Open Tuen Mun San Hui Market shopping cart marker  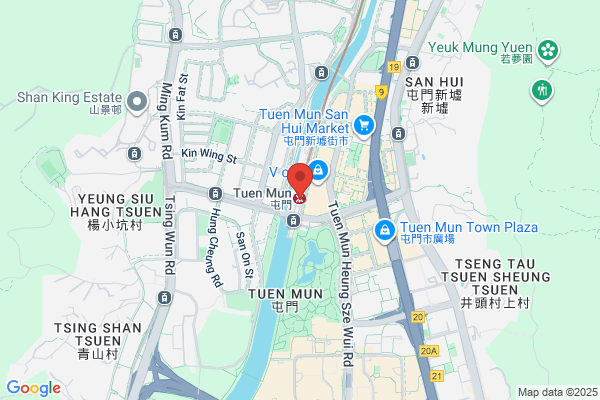coord(364,127)
